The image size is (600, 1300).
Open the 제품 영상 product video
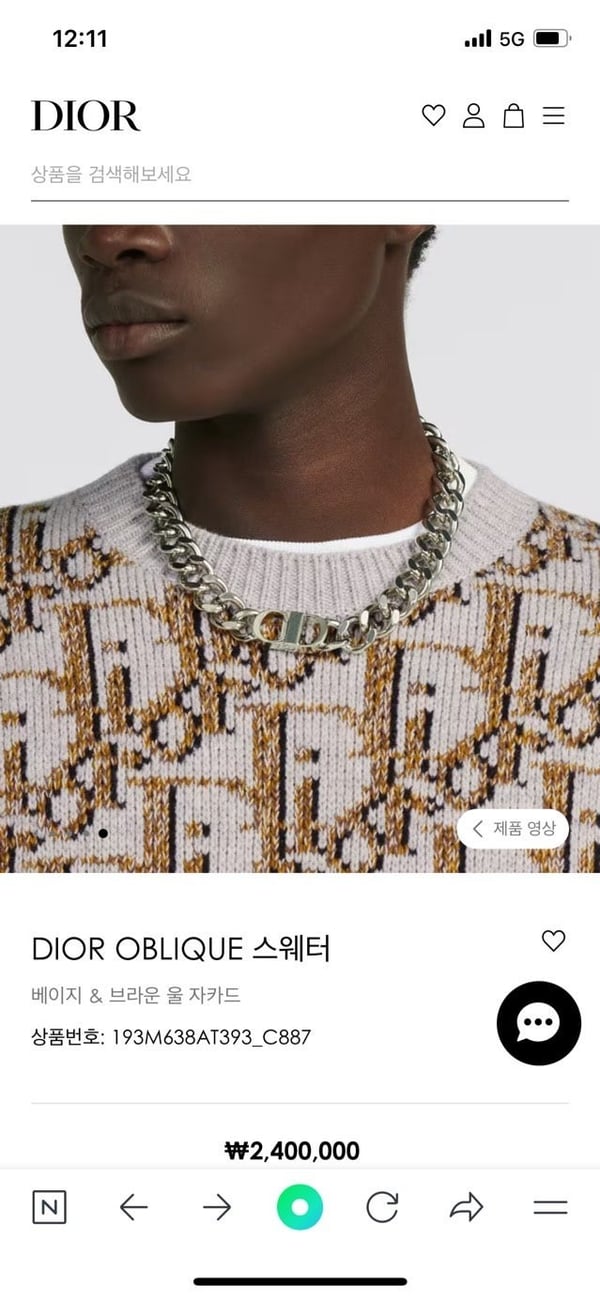tap(513, 828)
